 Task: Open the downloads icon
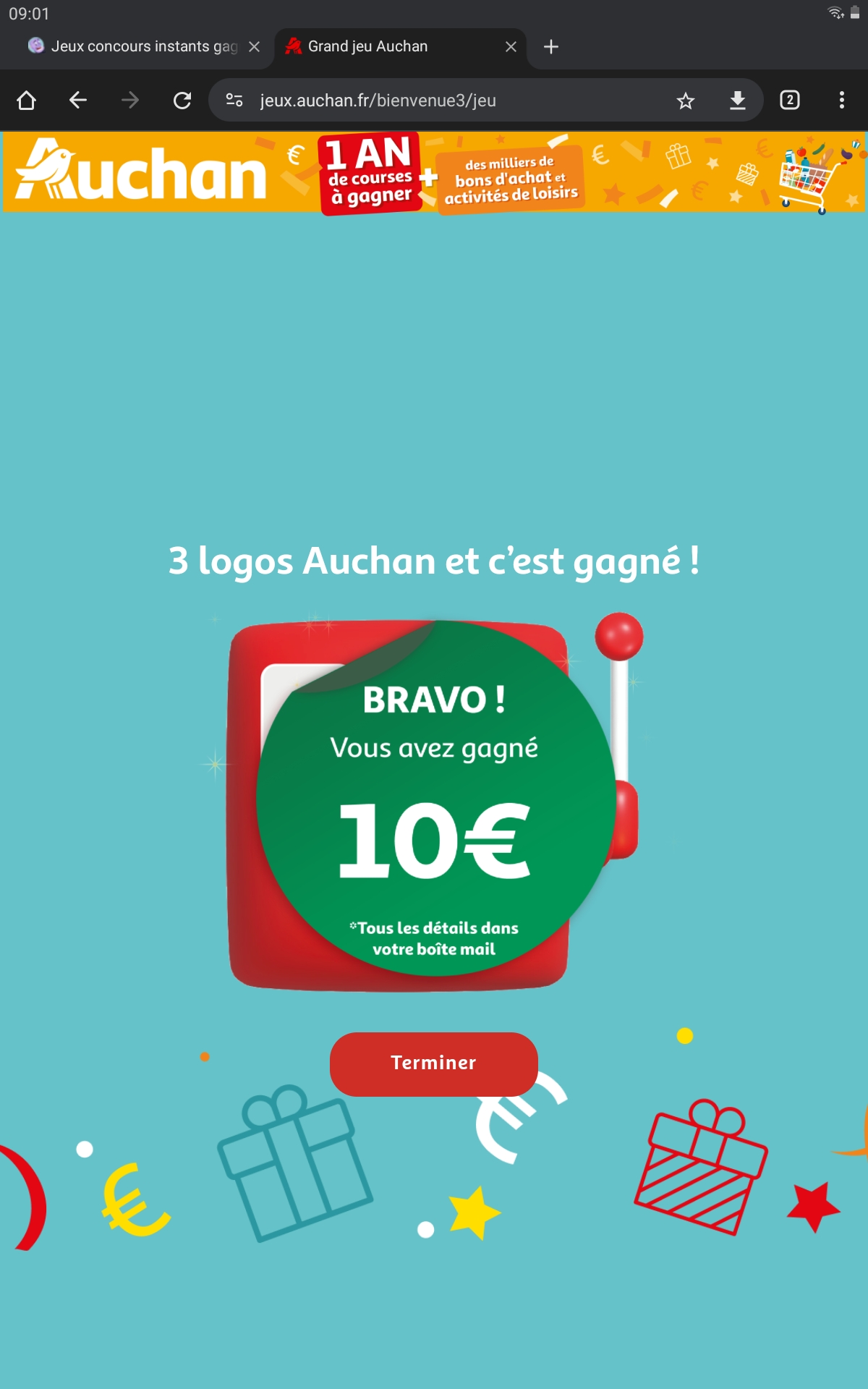pyautogui.click(x=737, y=101)
